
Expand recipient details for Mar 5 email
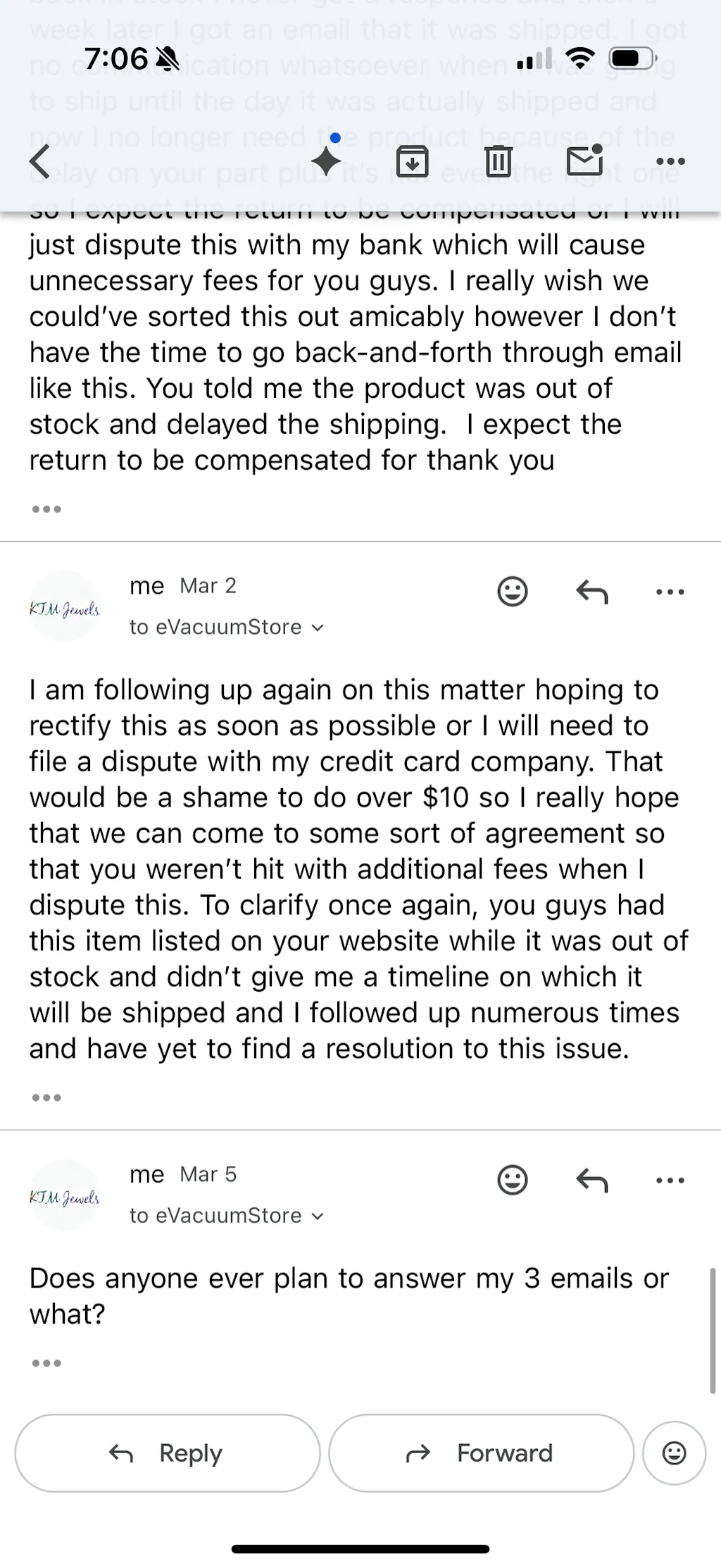(318, 1216)
